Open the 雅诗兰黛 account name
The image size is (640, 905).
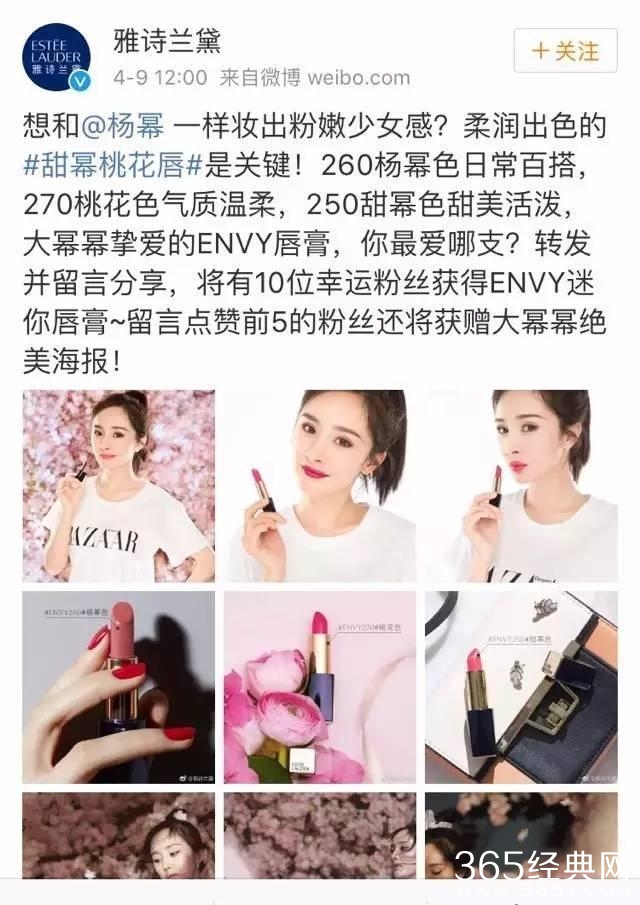pos(166,42)
